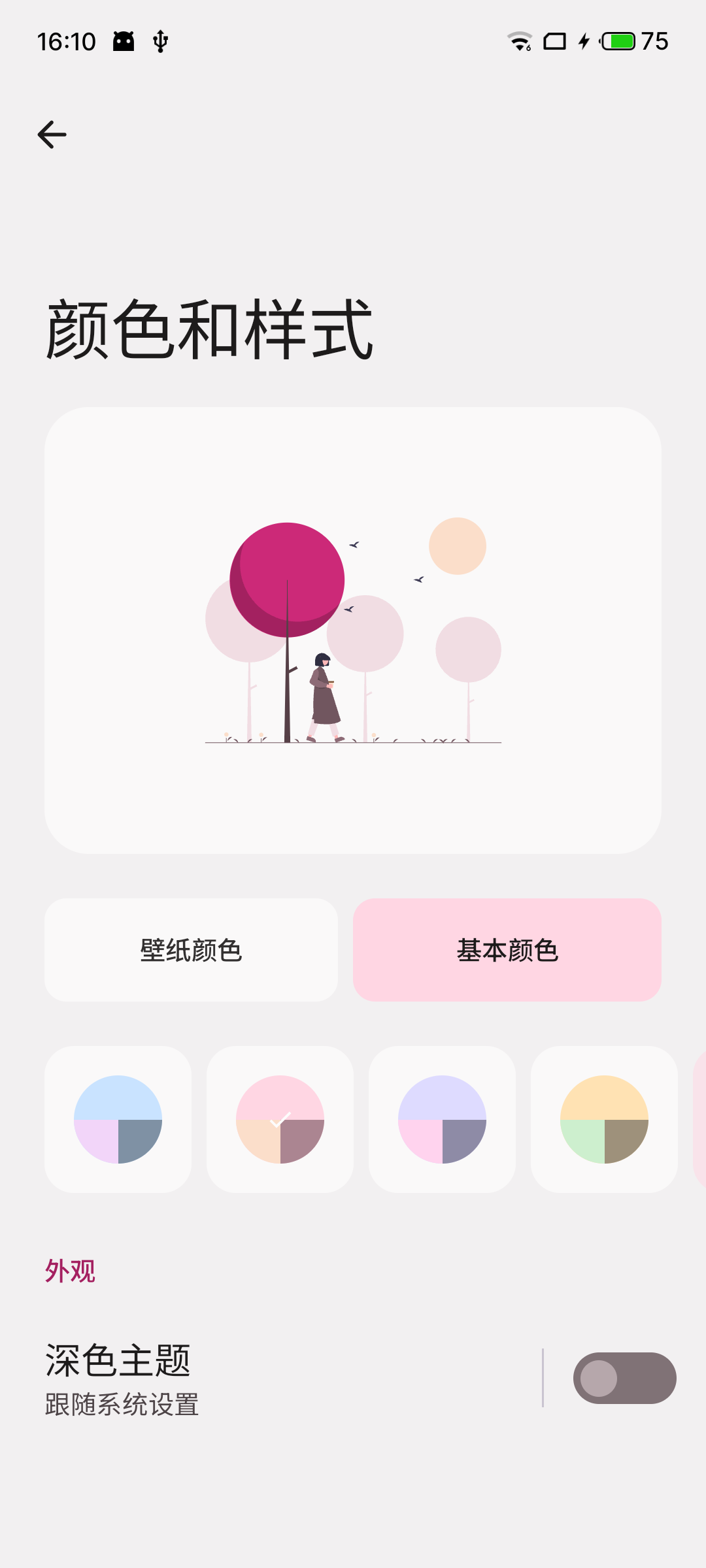Select the 基本颜色 tab
This screenshot has width=706, height=1568.
click(507, 950)
